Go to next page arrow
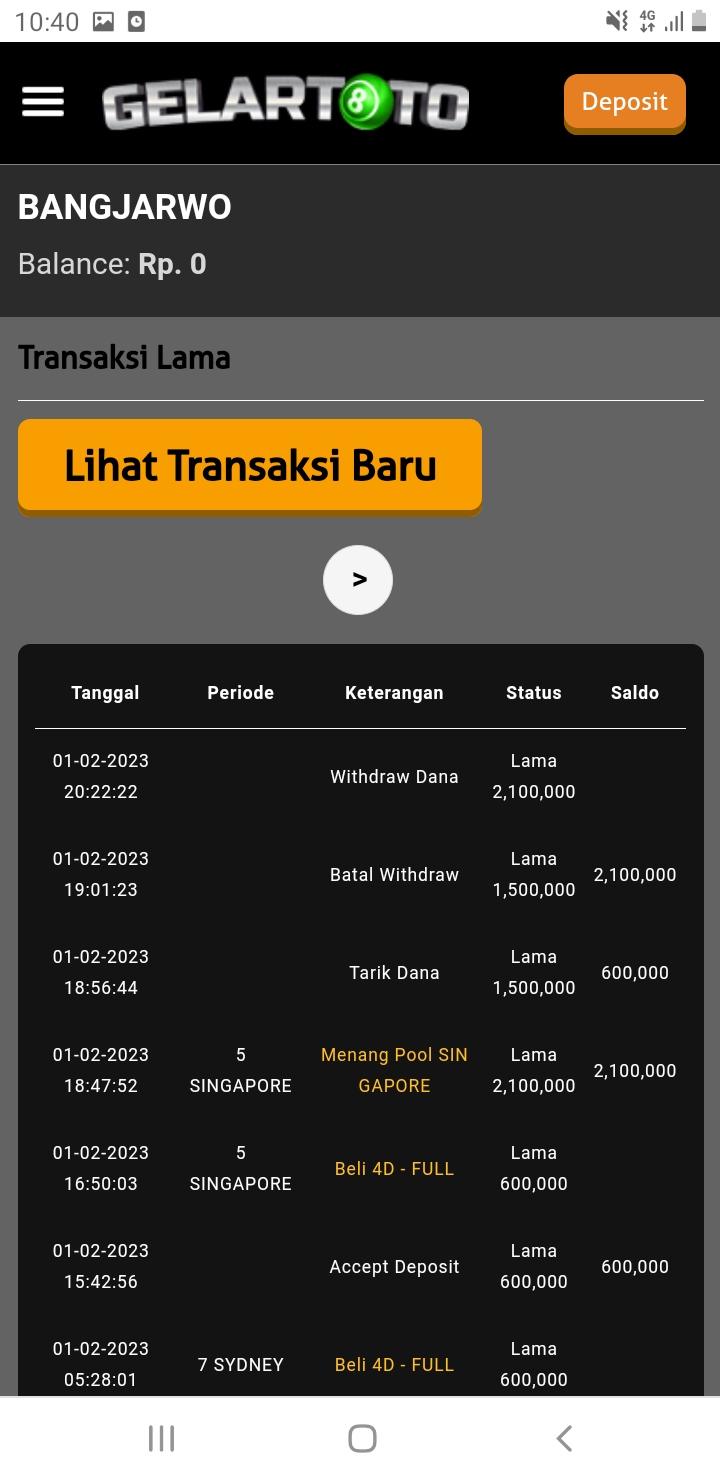This screenshot has width=720, height=1480. [358, 580]
